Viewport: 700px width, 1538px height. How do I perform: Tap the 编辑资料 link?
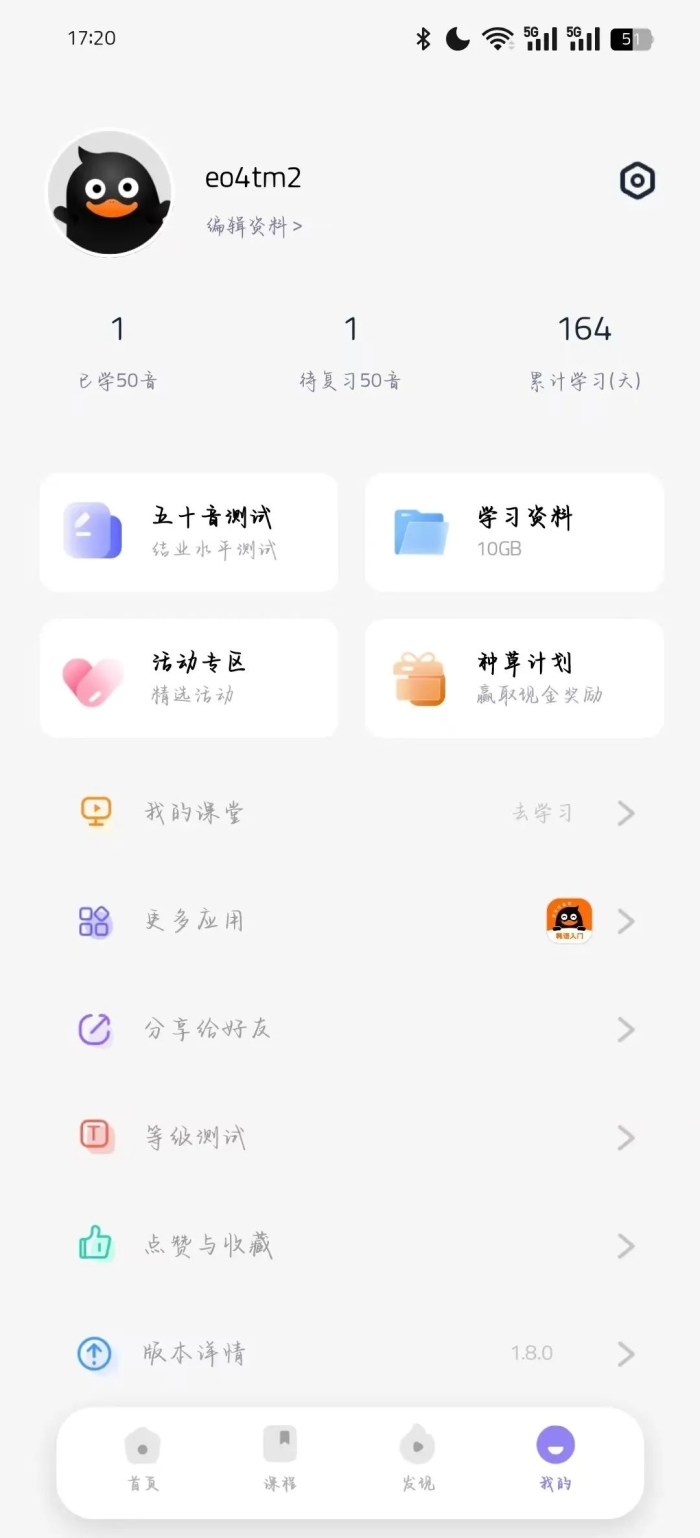click(x=254, y=226)
